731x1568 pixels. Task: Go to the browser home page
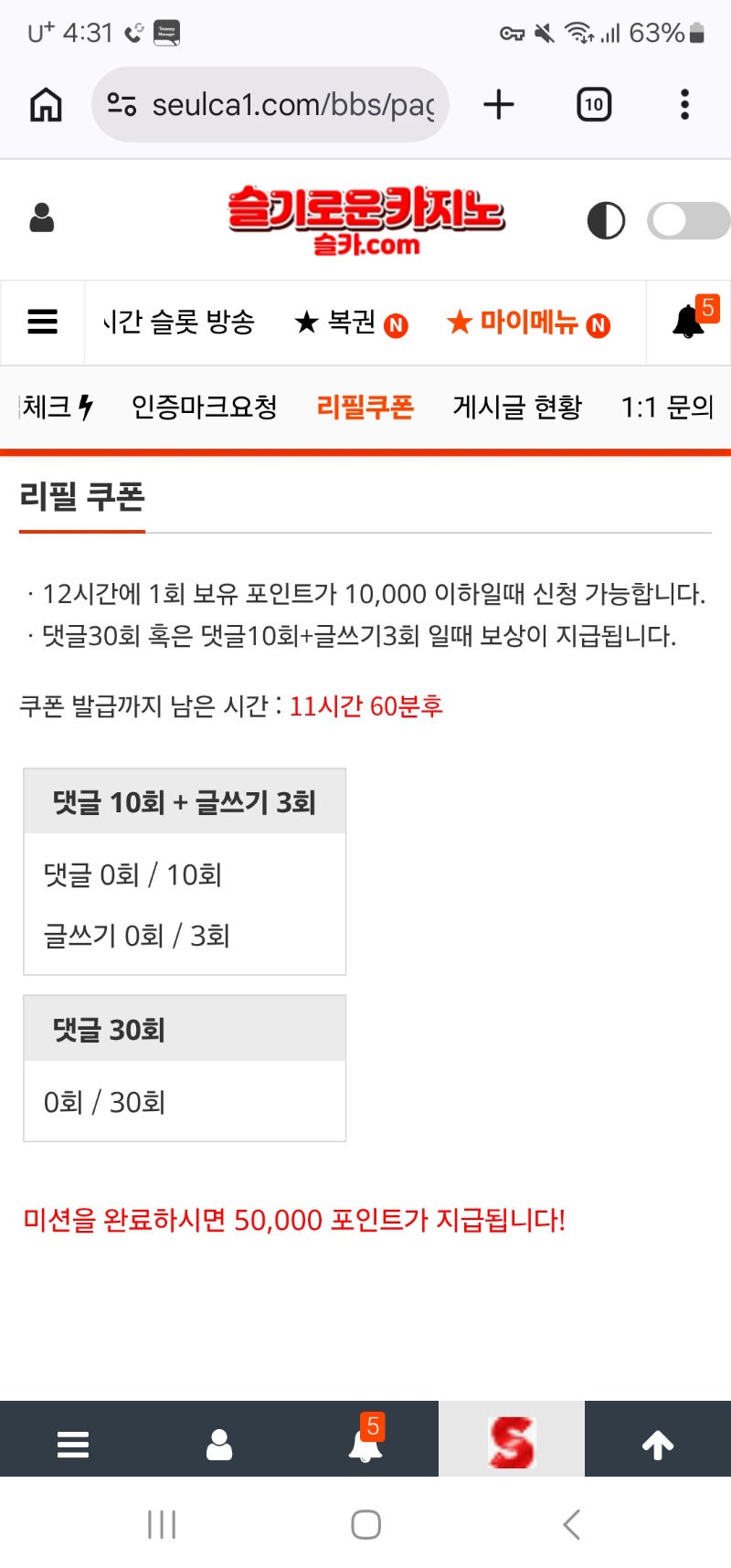pyautogui.click(x=47, y=105)
